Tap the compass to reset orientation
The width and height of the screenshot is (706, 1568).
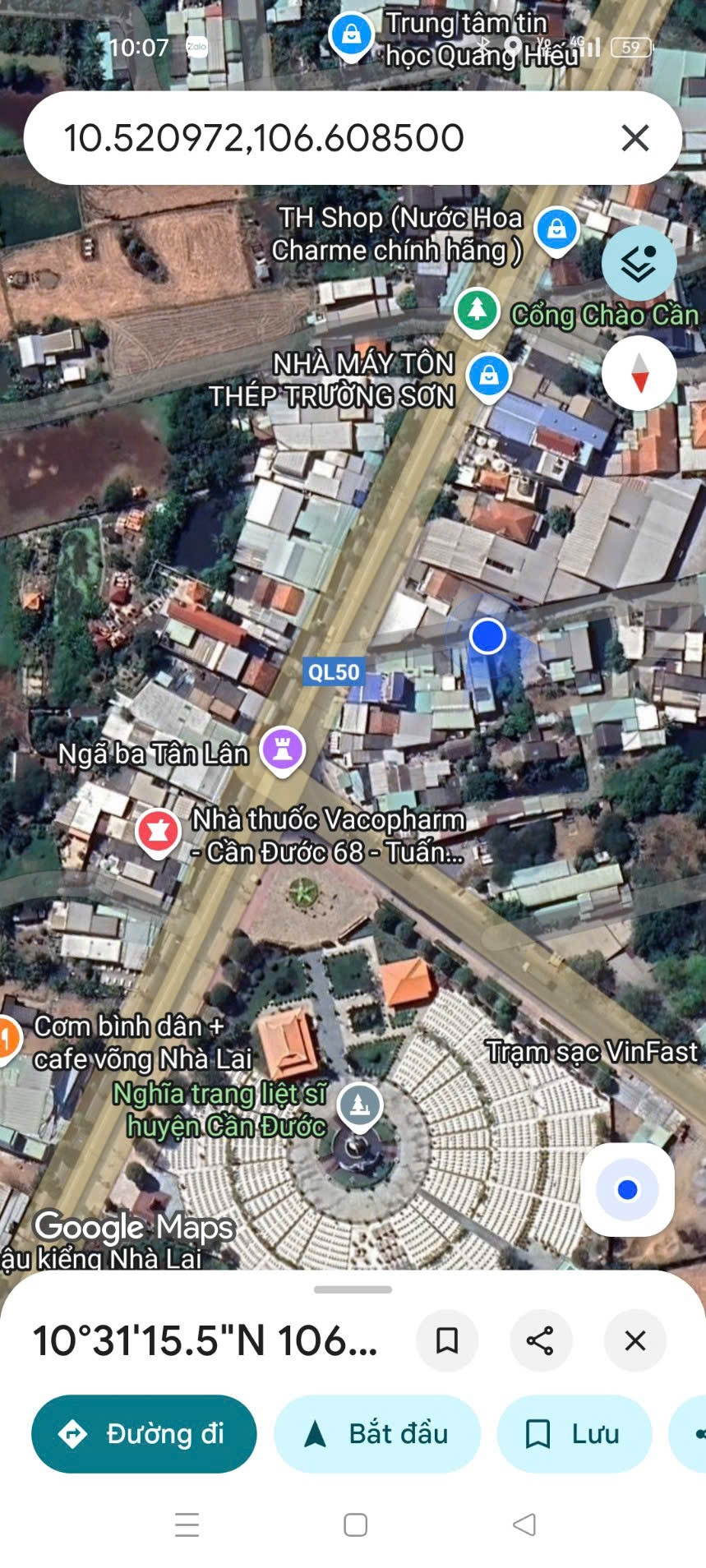point(639,373)
